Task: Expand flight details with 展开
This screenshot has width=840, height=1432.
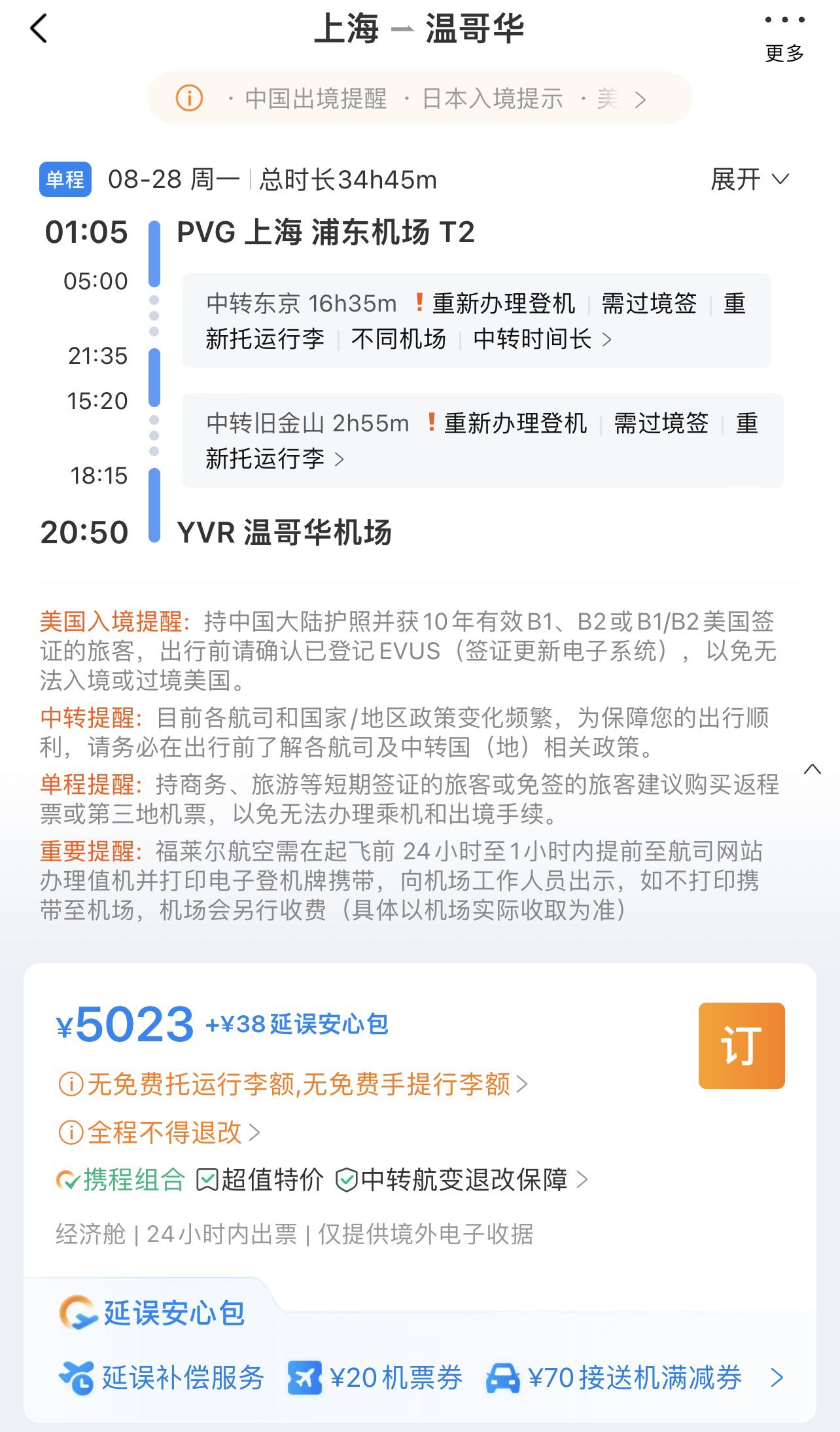Action: pyautogui.click(x=750, y=179)
